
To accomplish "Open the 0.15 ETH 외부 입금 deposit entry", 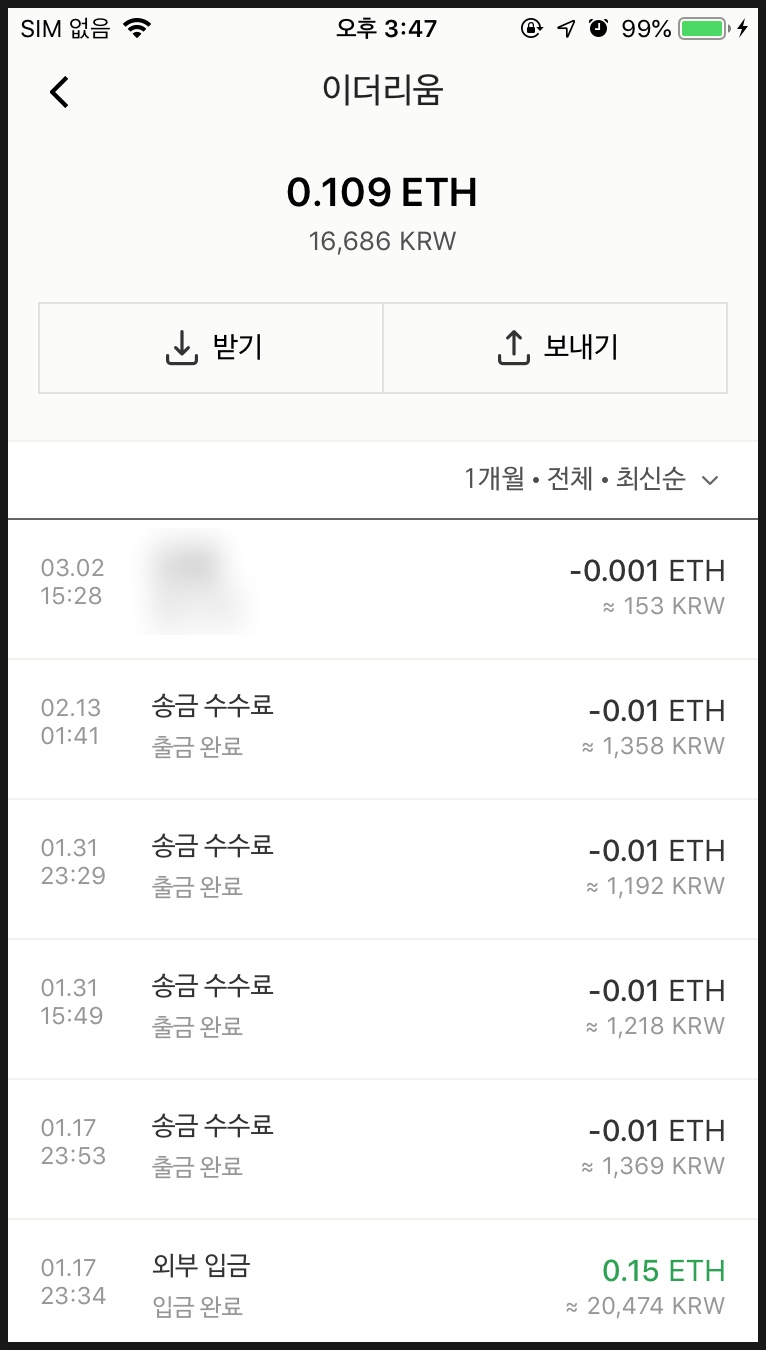I will click(383, 1285).
